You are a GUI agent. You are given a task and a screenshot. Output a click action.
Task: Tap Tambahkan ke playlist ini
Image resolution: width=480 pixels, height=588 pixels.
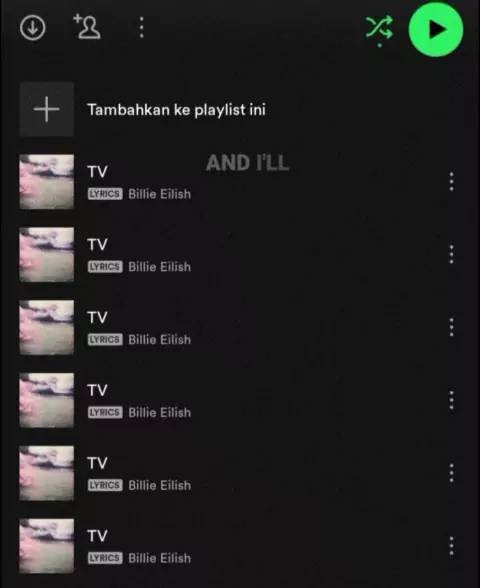click(x=142, y=109)
